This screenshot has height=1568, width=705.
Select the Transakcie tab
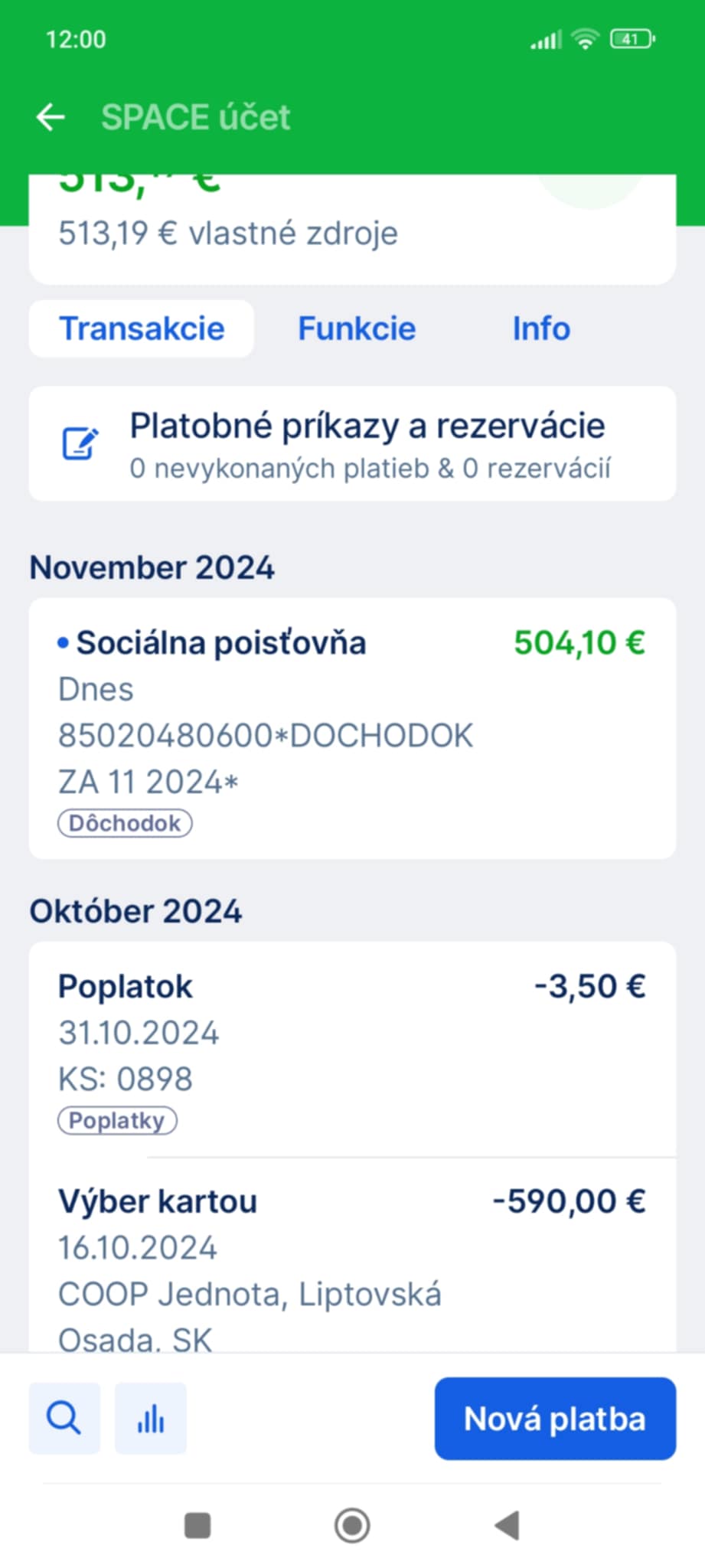click(142, 328)
